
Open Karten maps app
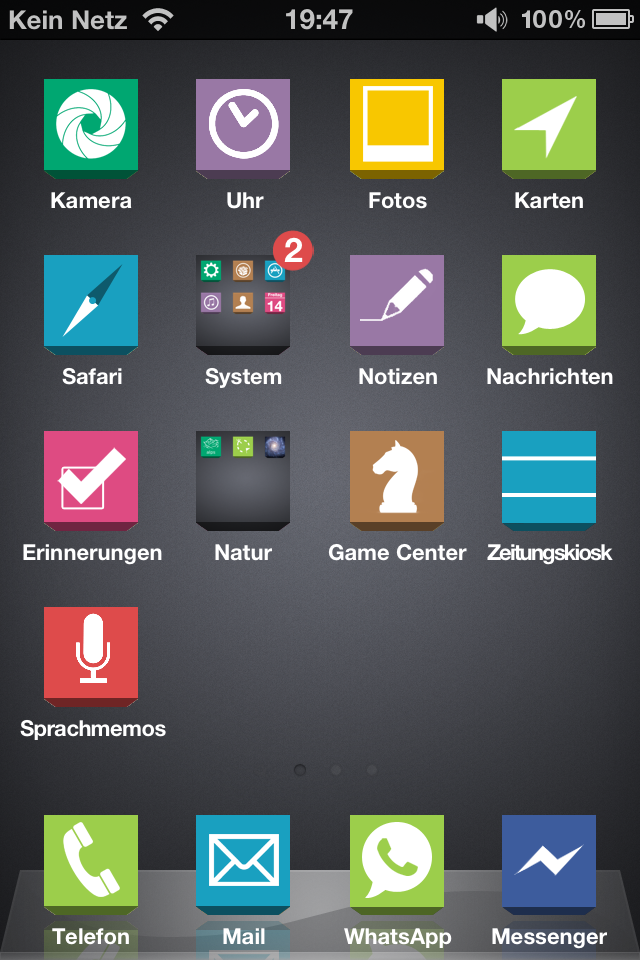coord(549,129)
